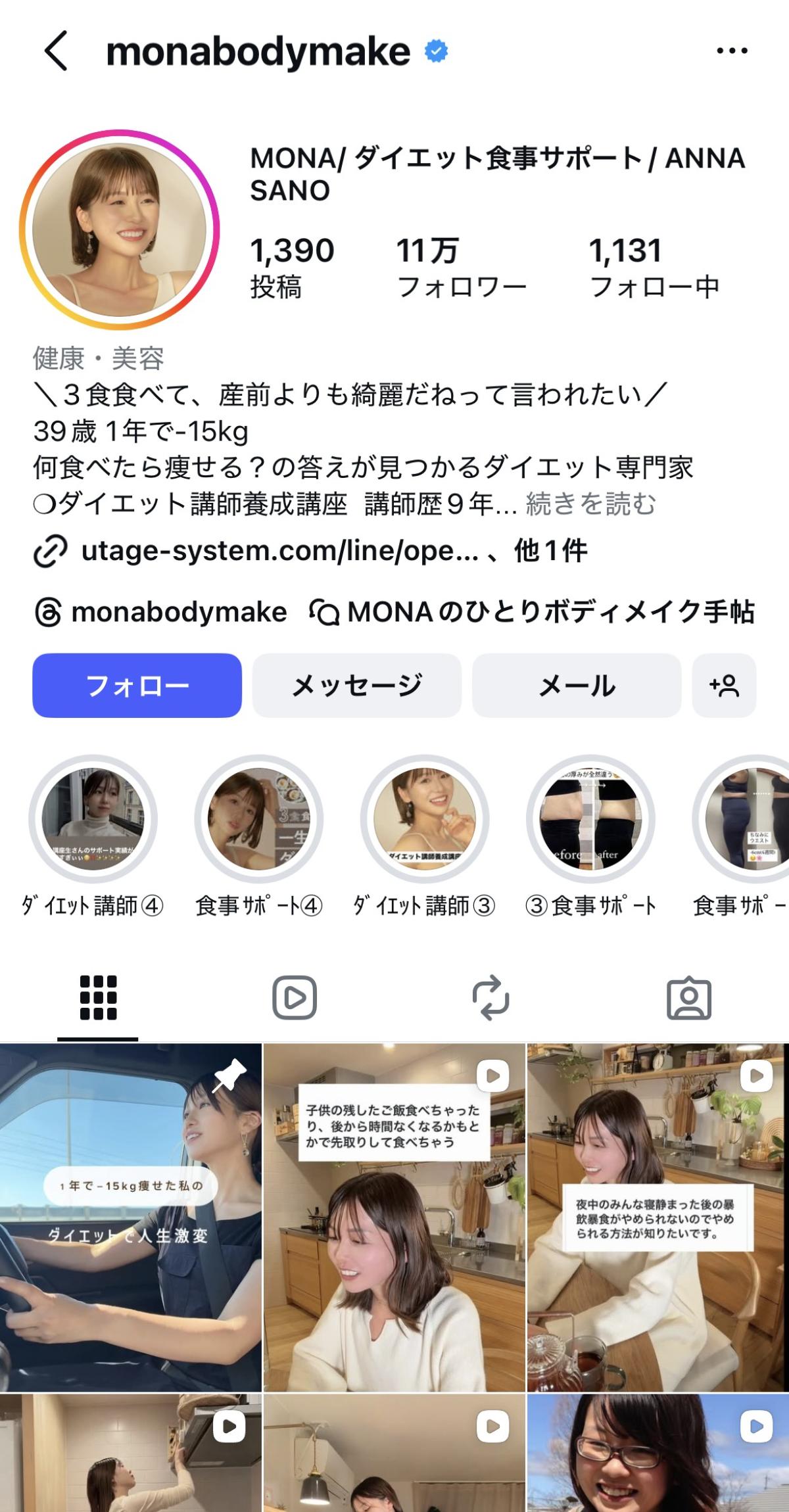Show suggested accounts with the add-person icon

tap(724, 686)
